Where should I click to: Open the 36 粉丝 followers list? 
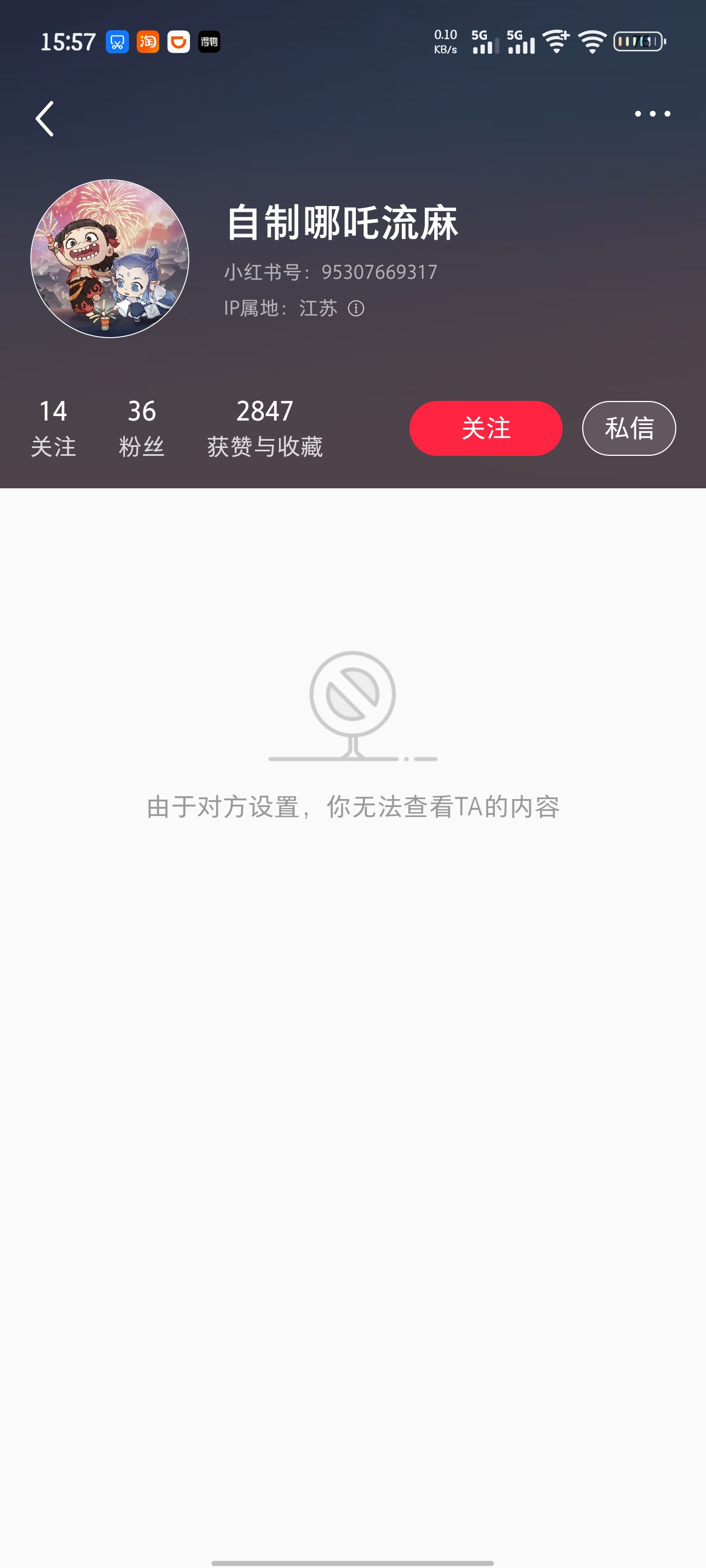[x=141, y=428]
